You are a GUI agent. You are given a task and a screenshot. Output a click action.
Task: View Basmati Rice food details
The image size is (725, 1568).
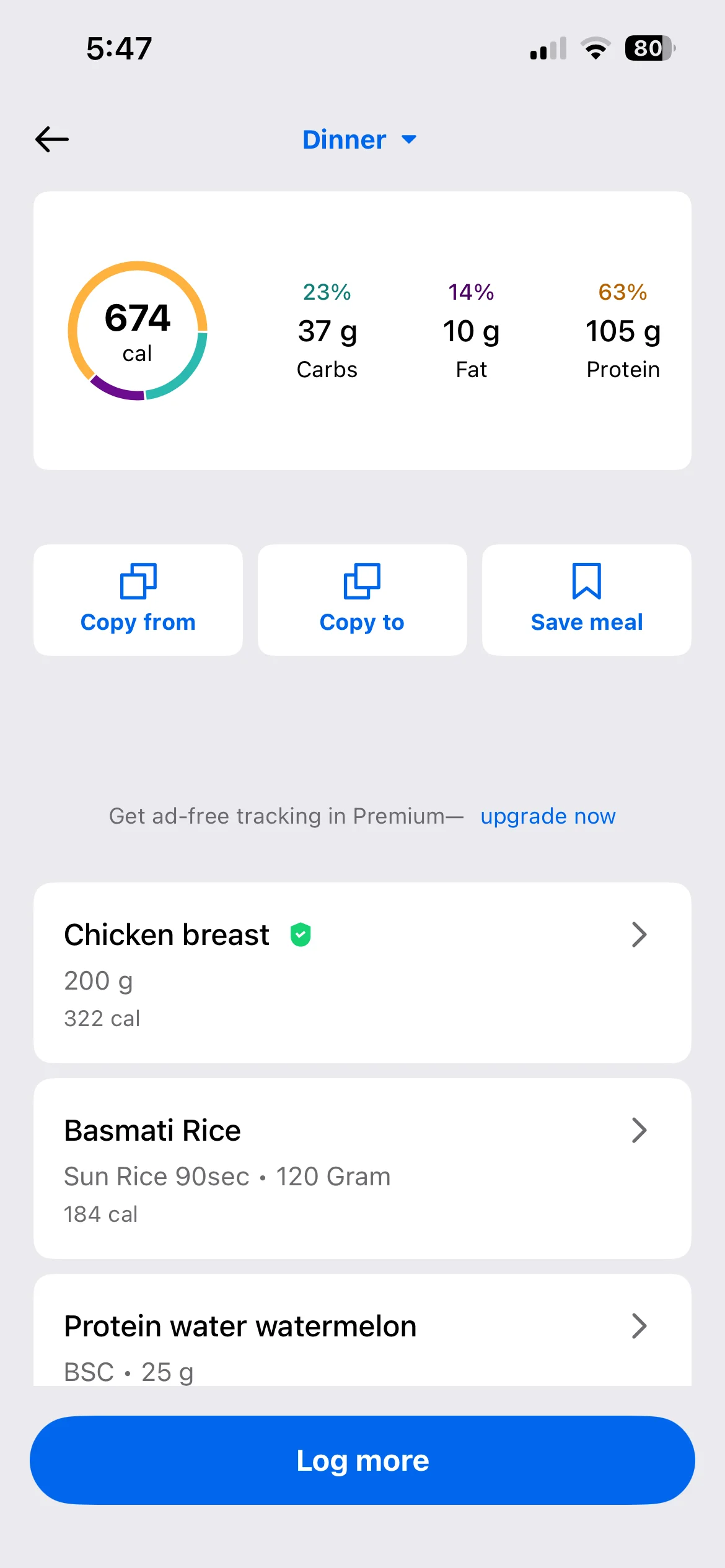click(362, 1168)
